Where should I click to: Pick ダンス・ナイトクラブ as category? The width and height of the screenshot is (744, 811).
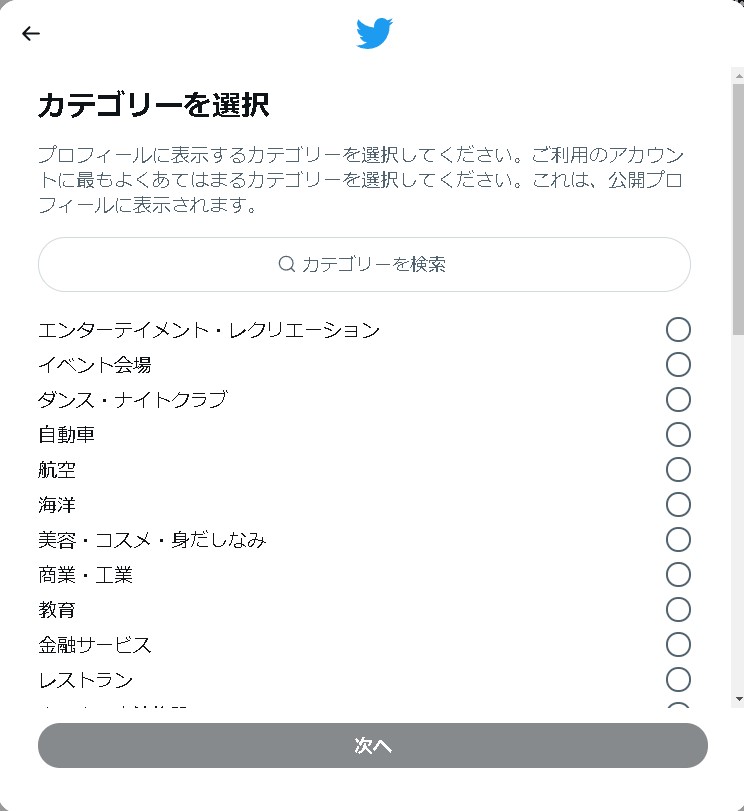click(x=678, y=400)
